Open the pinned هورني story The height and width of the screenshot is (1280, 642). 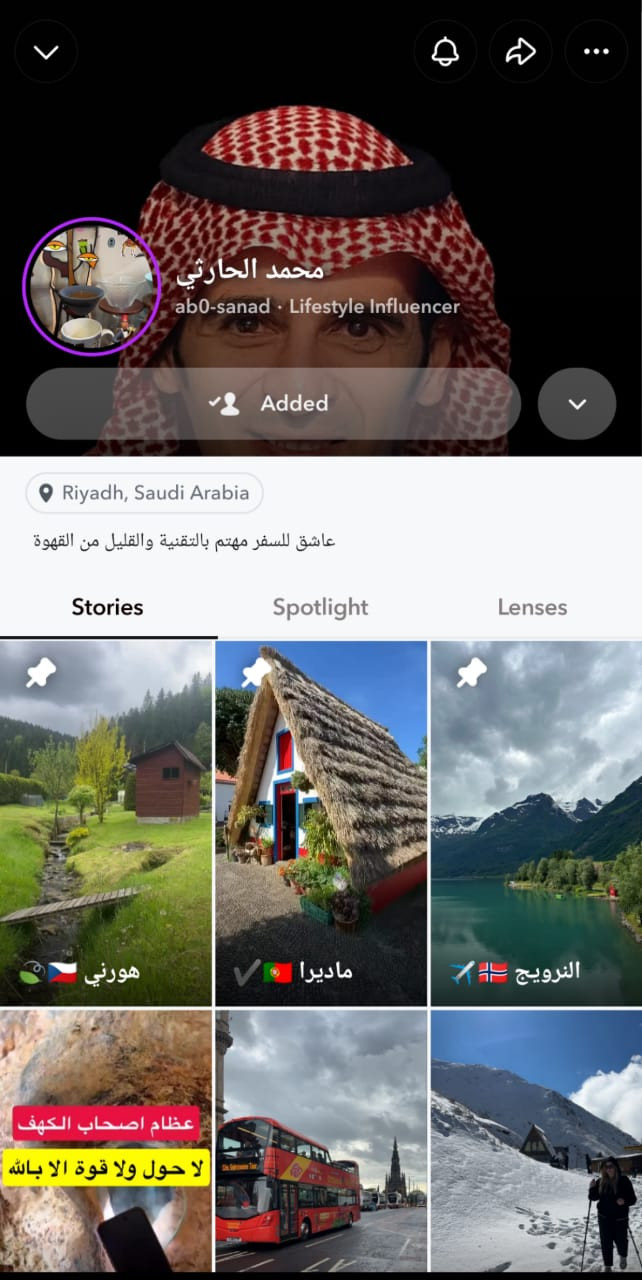coord(106,823)
